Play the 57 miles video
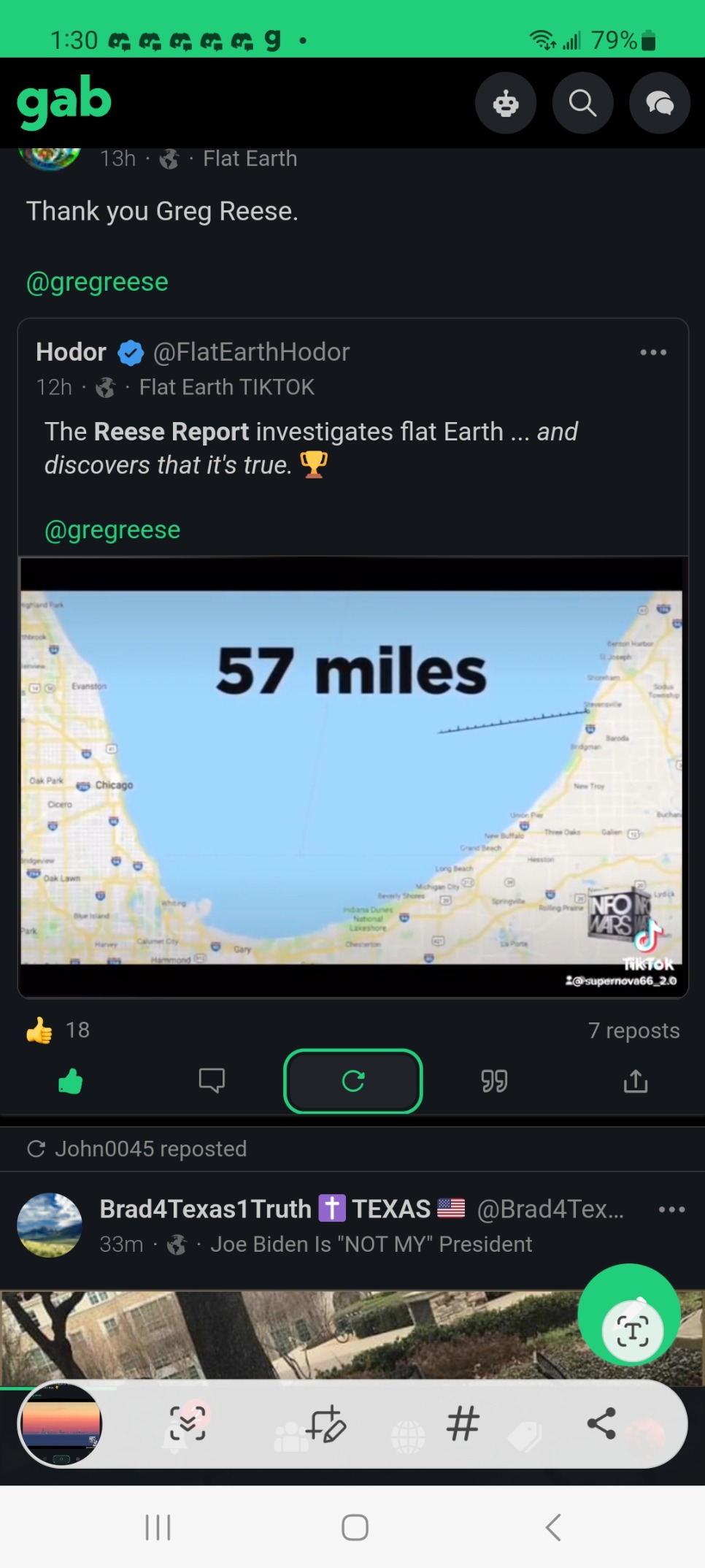 coord(352,777)
